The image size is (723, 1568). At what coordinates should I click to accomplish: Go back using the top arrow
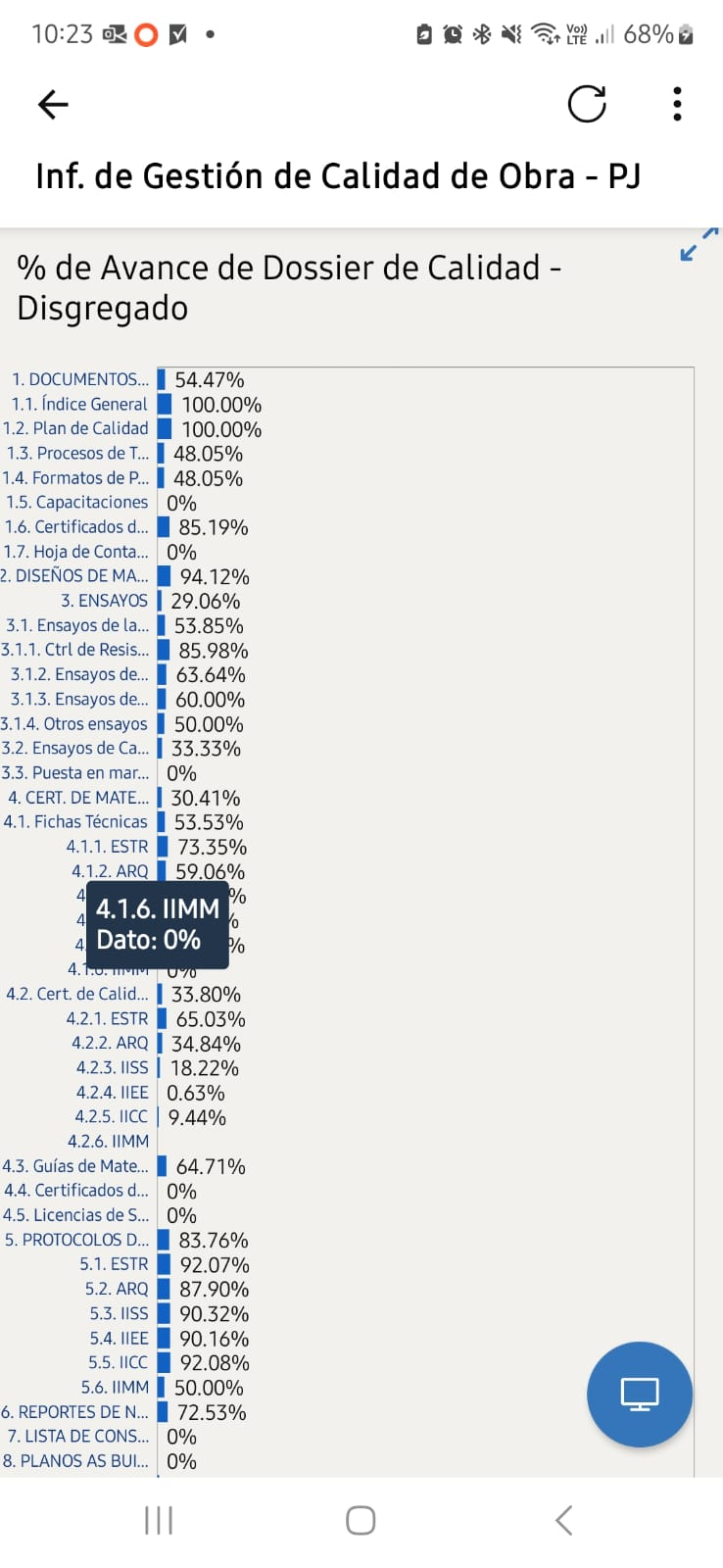click(x=53, y=104)
